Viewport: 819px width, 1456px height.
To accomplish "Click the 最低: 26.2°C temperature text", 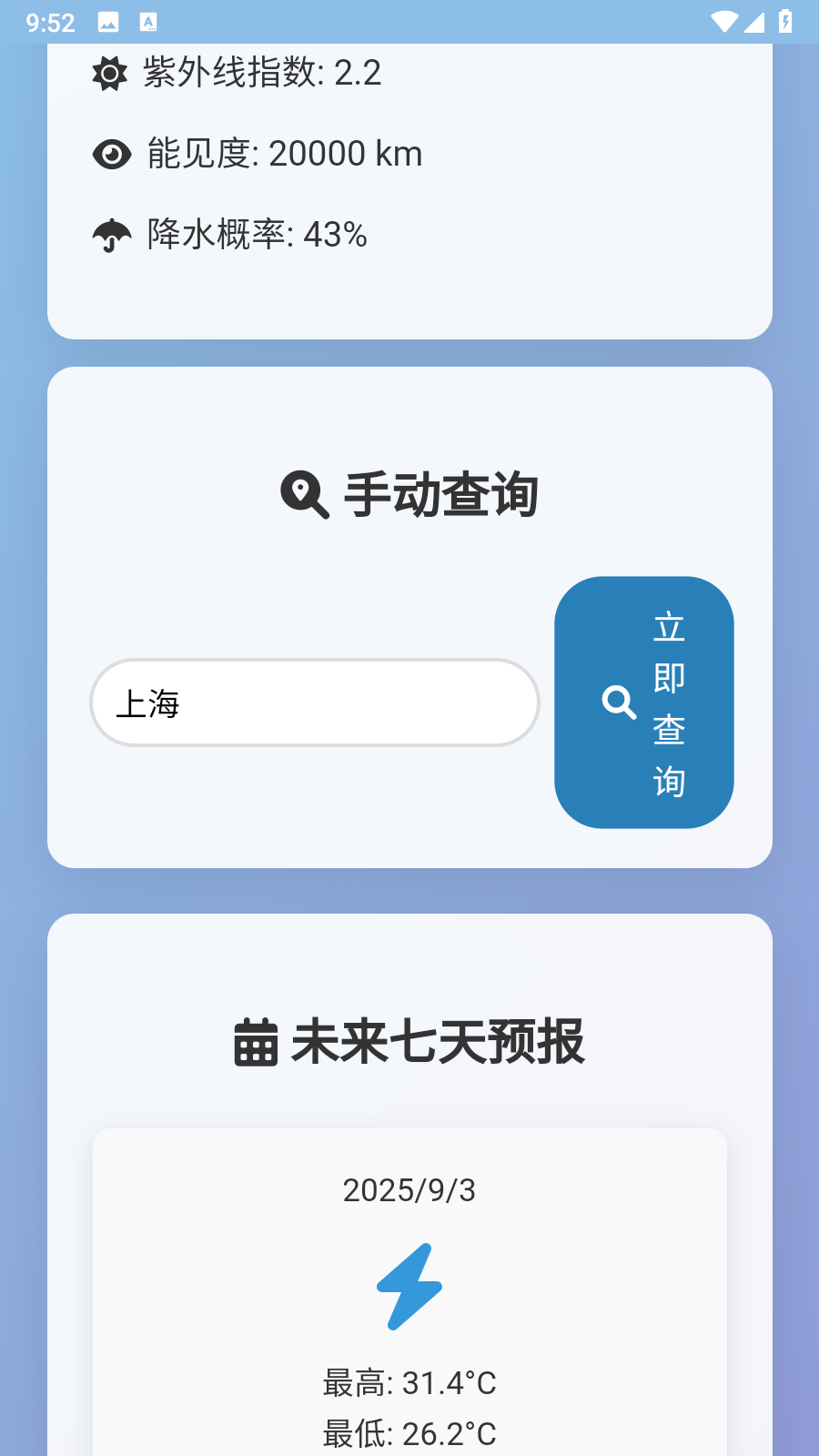I will 409,1432.
